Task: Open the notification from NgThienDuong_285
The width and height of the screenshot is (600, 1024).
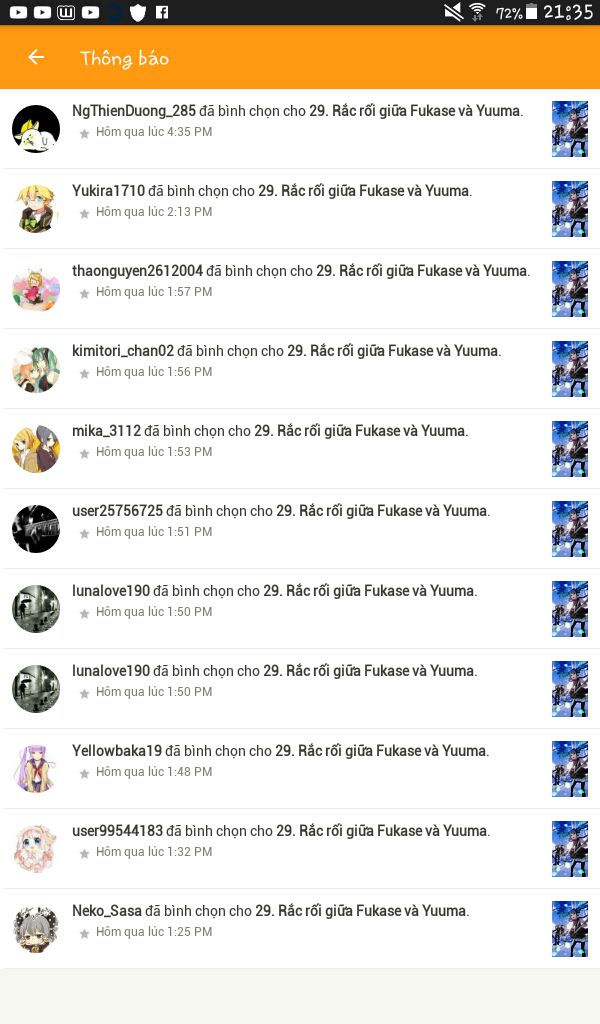Action: point(300,129)
